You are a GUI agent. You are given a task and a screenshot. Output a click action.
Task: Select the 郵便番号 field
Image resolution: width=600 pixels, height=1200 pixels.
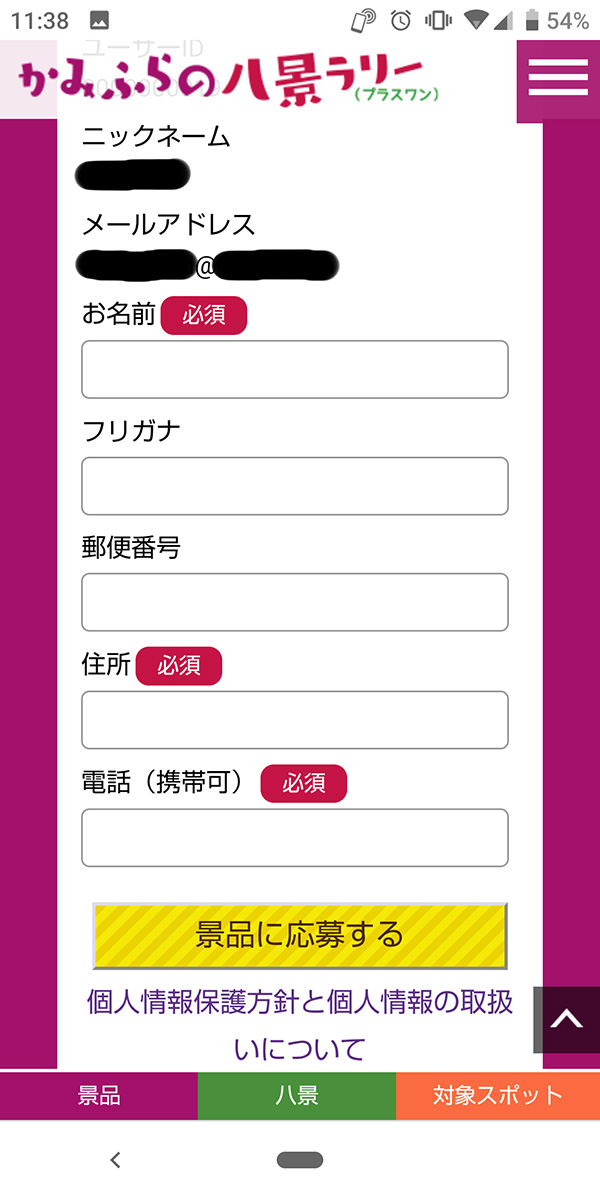295,602
